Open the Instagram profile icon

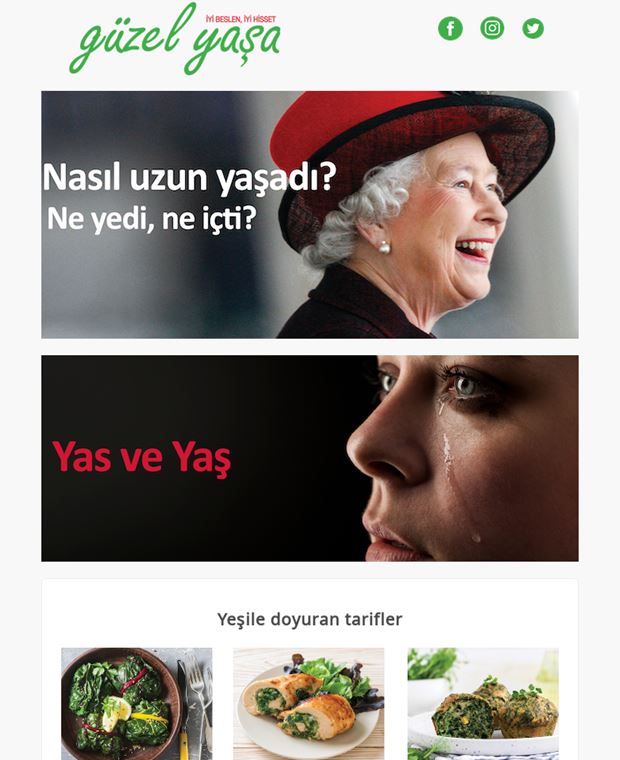492,28
